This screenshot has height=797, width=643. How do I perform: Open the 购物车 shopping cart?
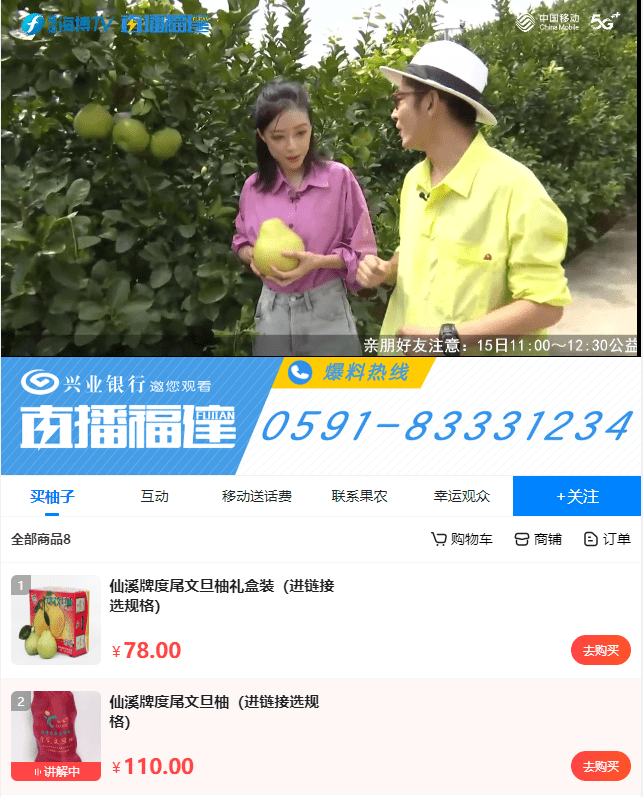click(462, 539)
